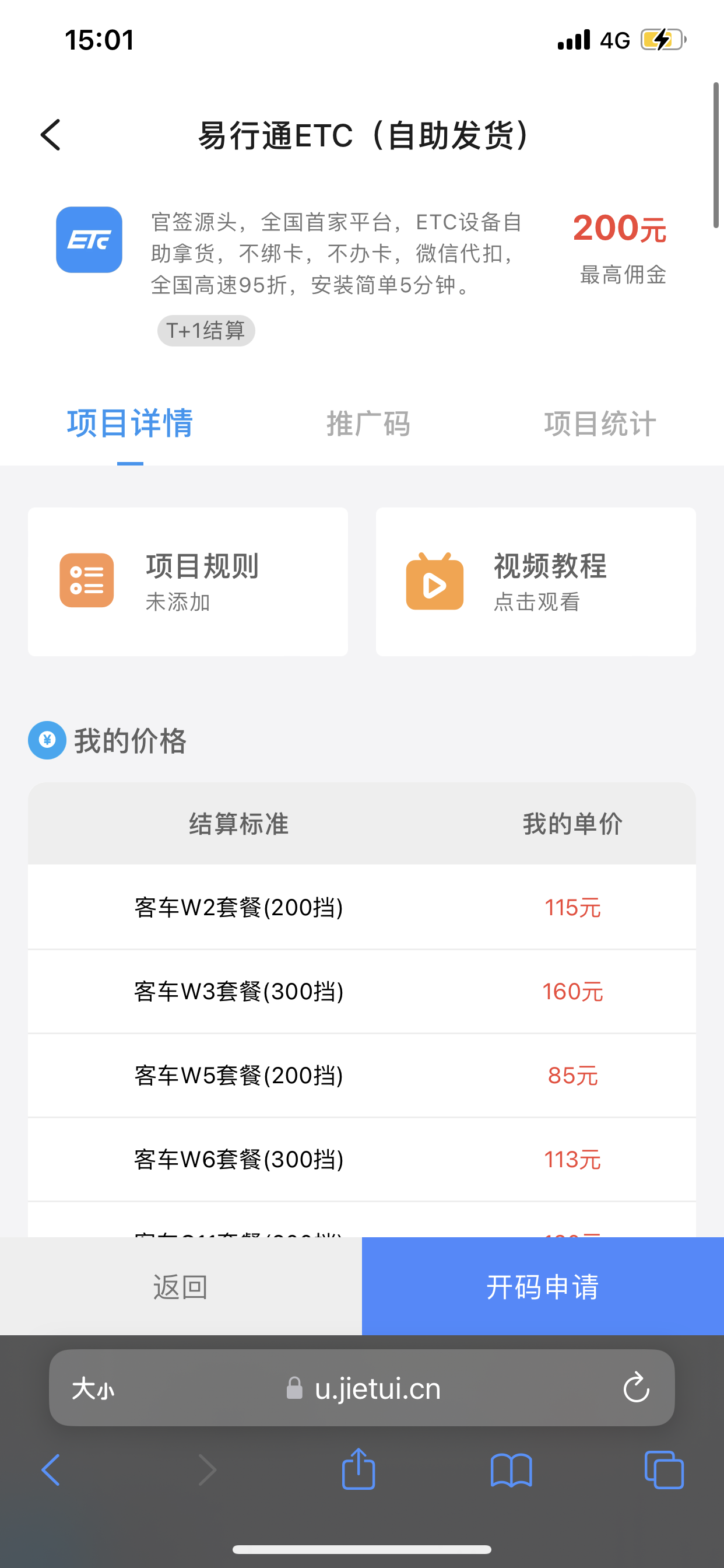
Task: Open the u.jietui.cn address bar
Action: click(x=377, y=1389)
